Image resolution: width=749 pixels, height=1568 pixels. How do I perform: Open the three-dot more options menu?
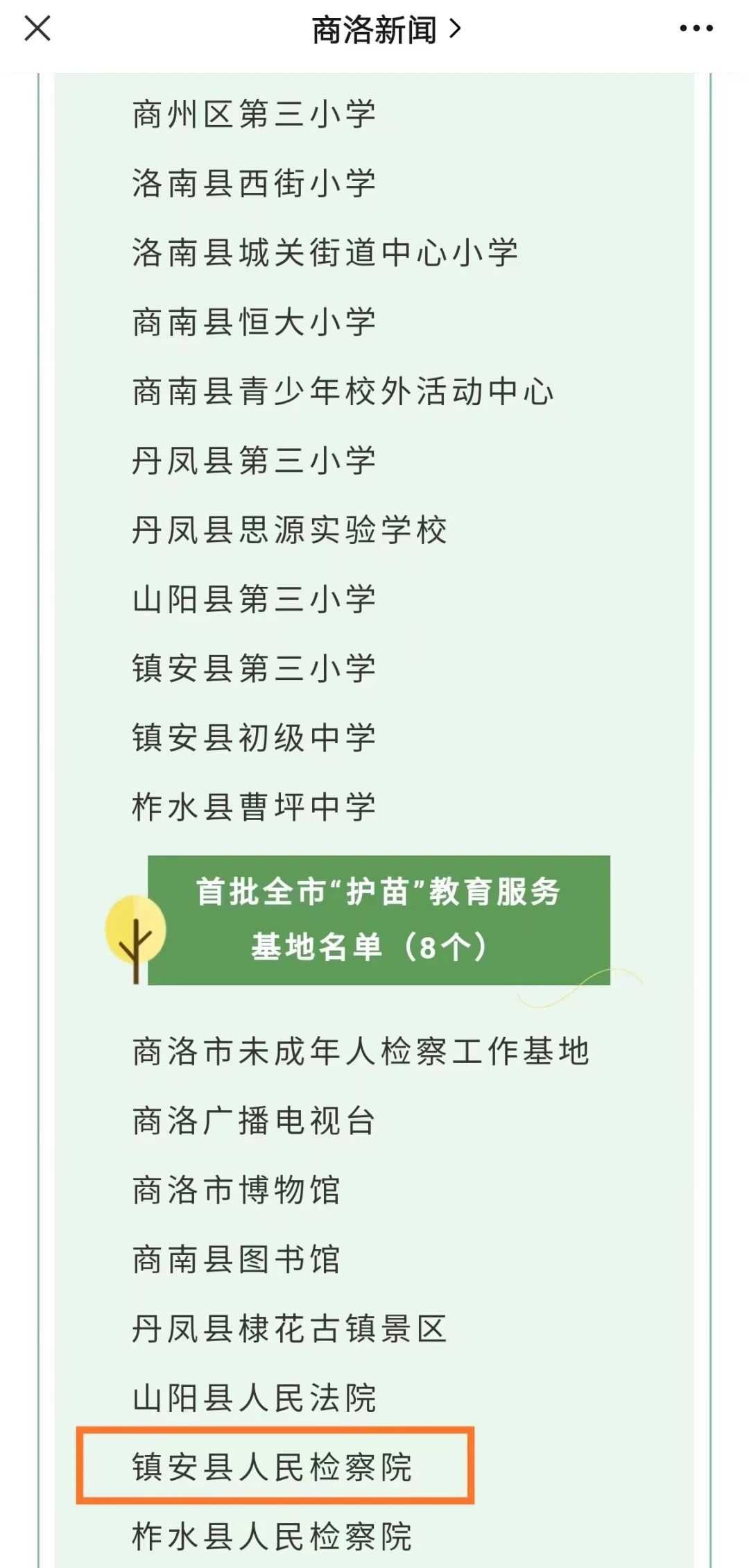pyautogui.click(x=696, y=29)
